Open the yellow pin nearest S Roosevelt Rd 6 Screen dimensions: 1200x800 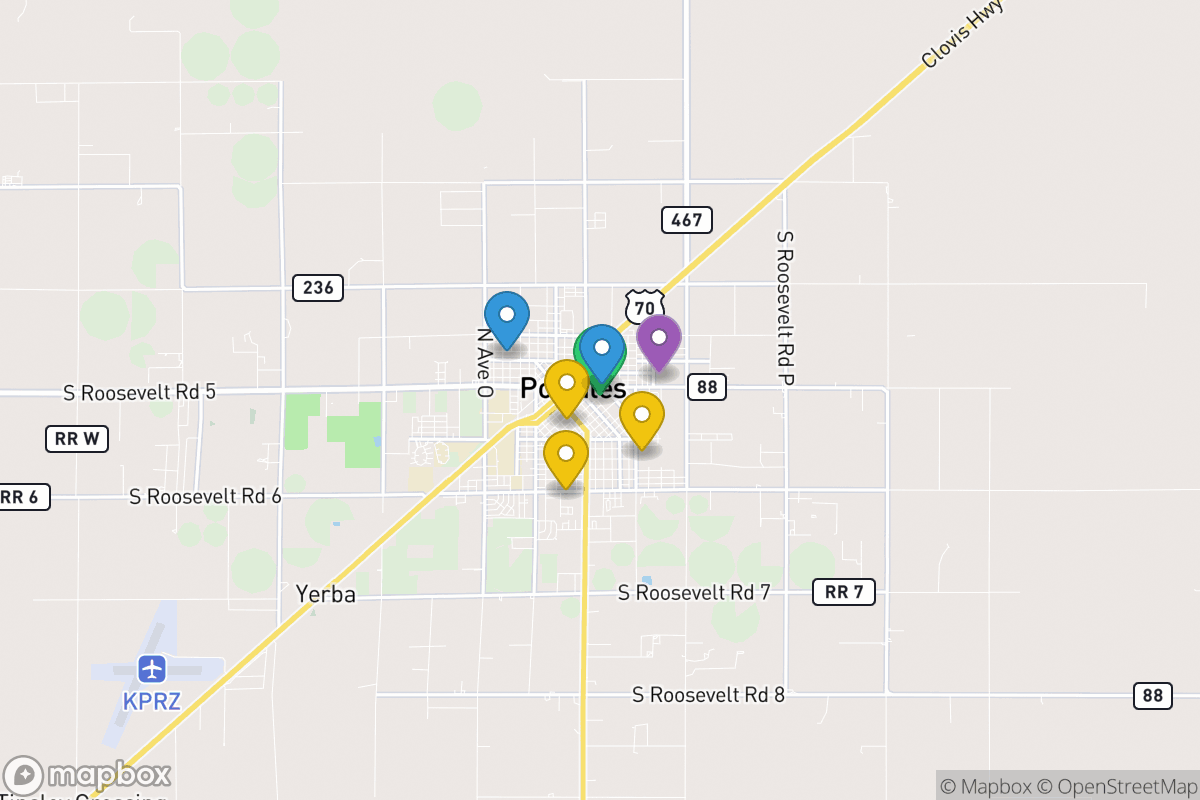pos(566,457)
